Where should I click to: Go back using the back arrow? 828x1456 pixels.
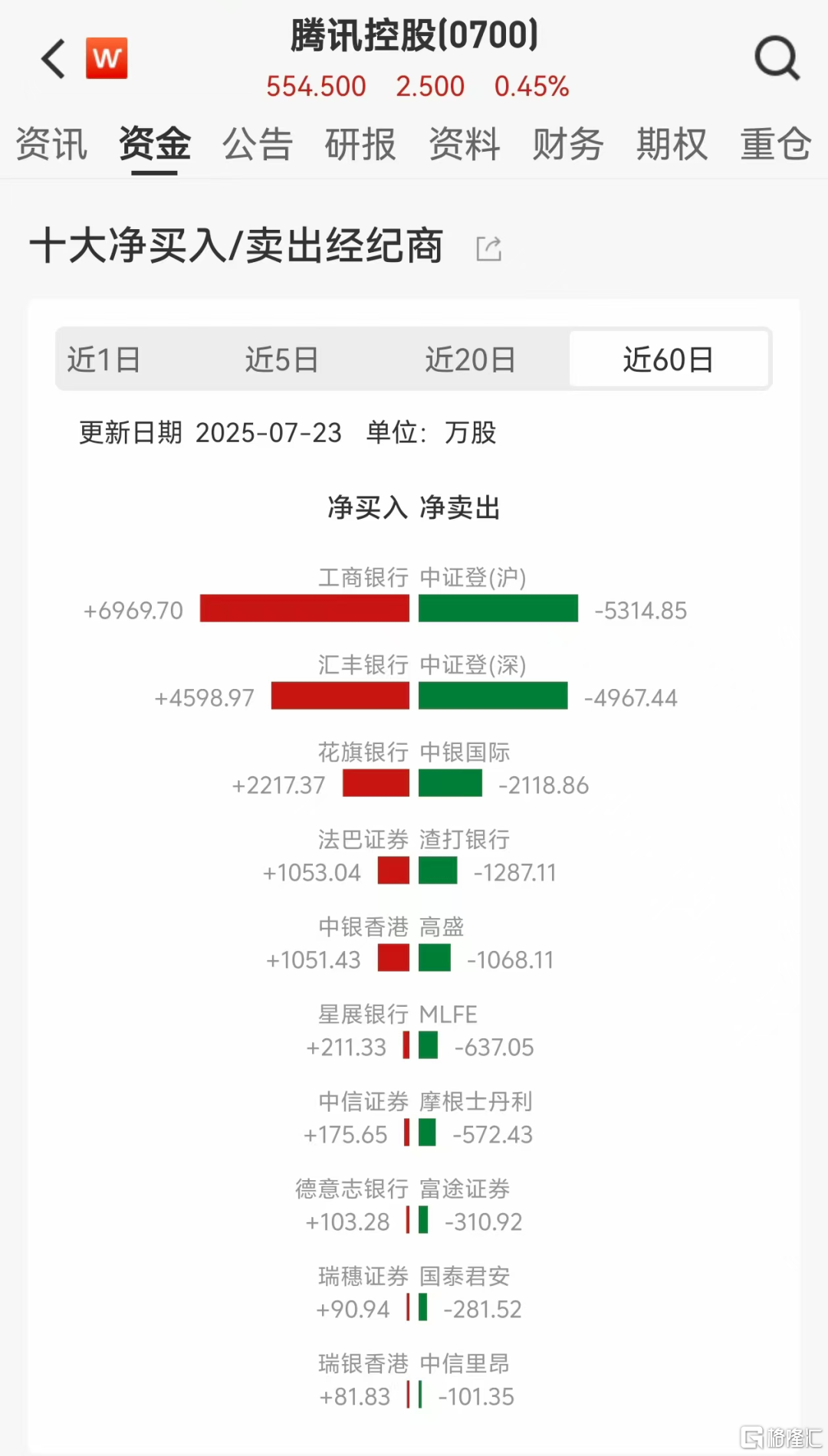click(x=54, y=59)
